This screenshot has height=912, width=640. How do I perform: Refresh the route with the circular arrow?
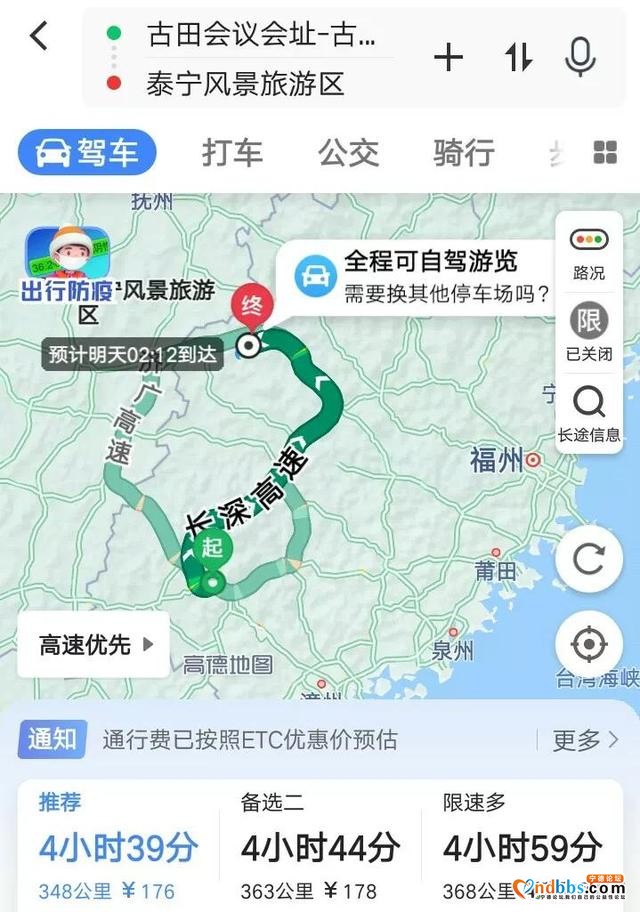pos(589,559)
